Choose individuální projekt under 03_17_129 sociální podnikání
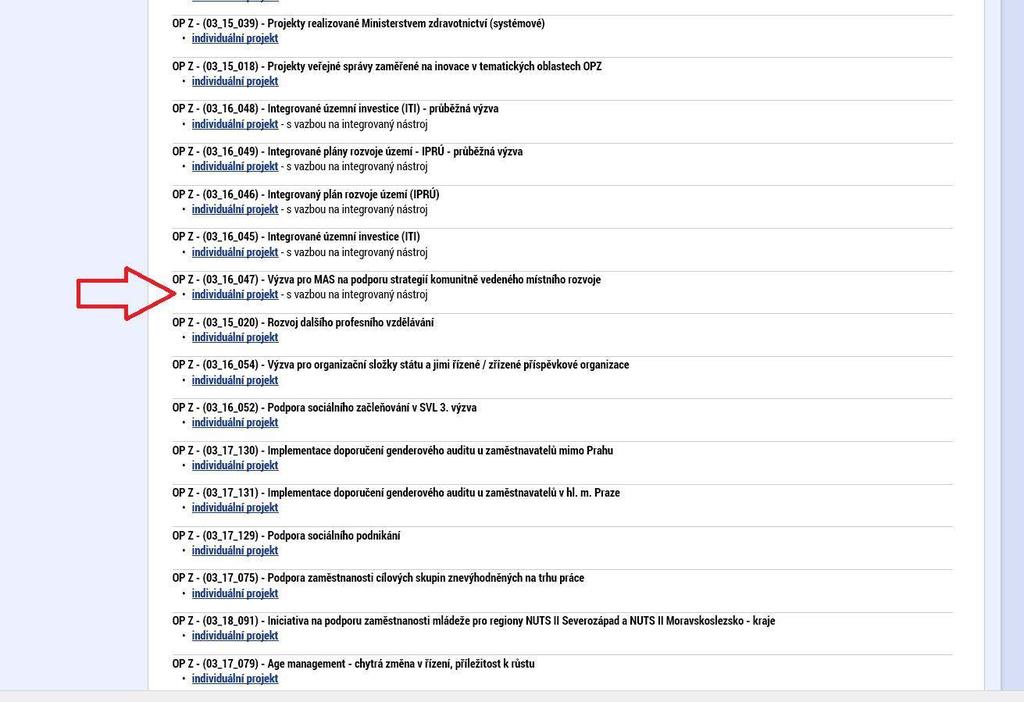 point(235,551)
